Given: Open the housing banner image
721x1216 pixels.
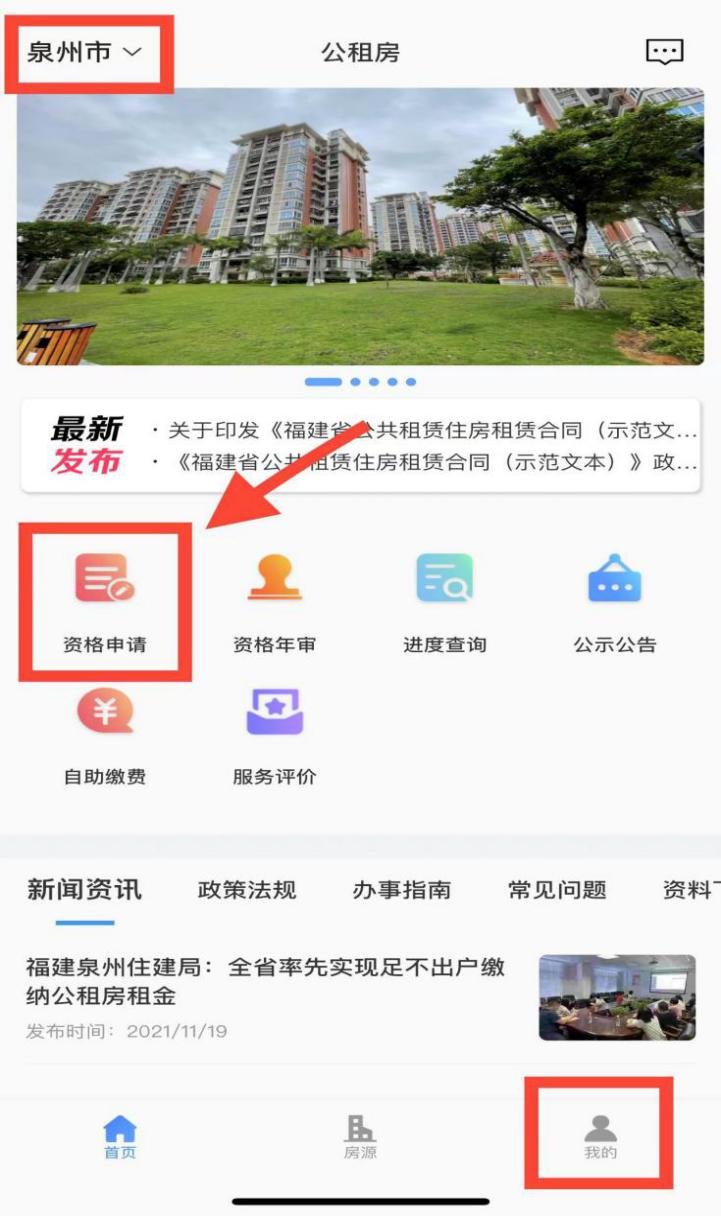Looking at the screenshot, I should [x=360, y=226].
